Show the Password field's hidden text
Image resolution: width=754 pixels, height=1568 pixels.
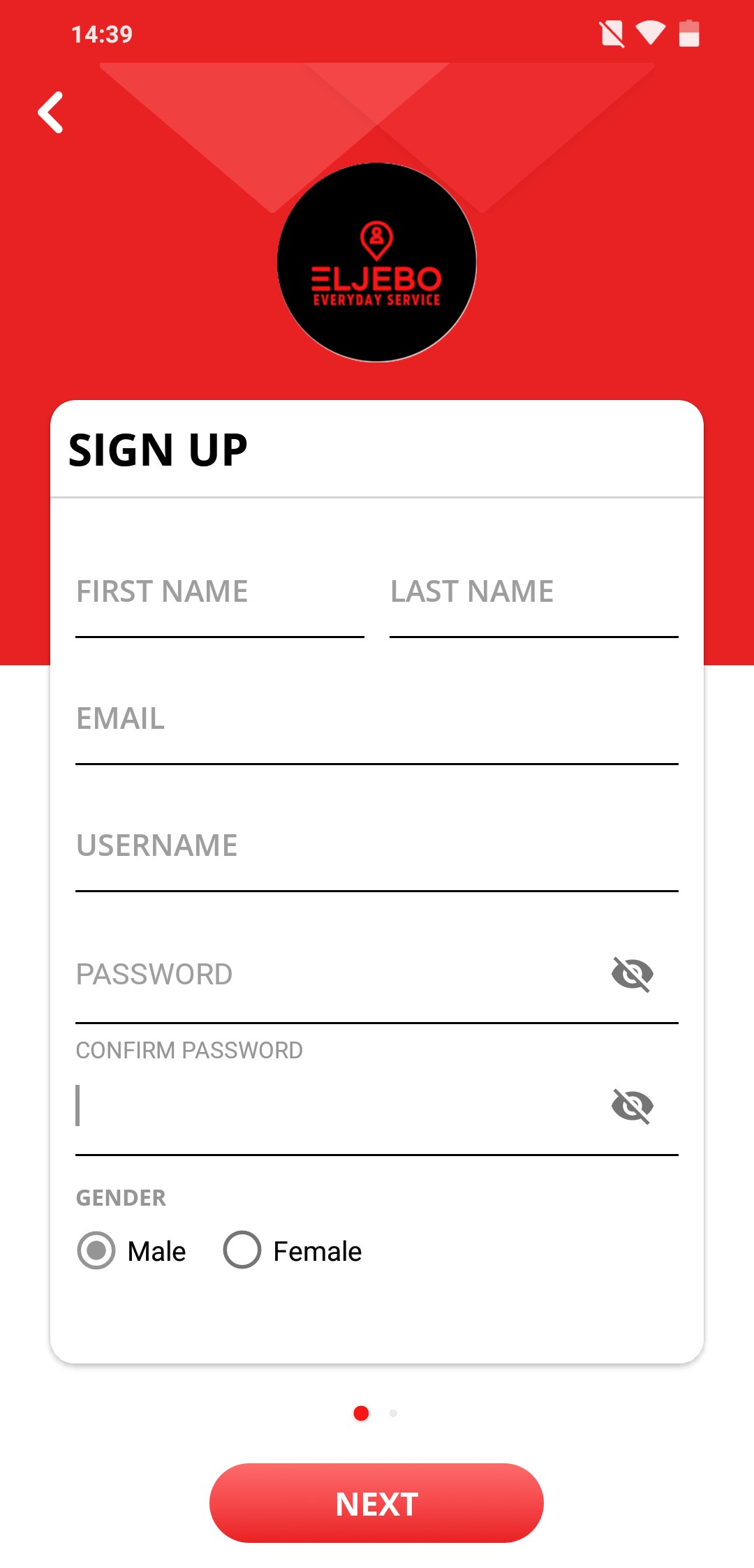[632, 975]
